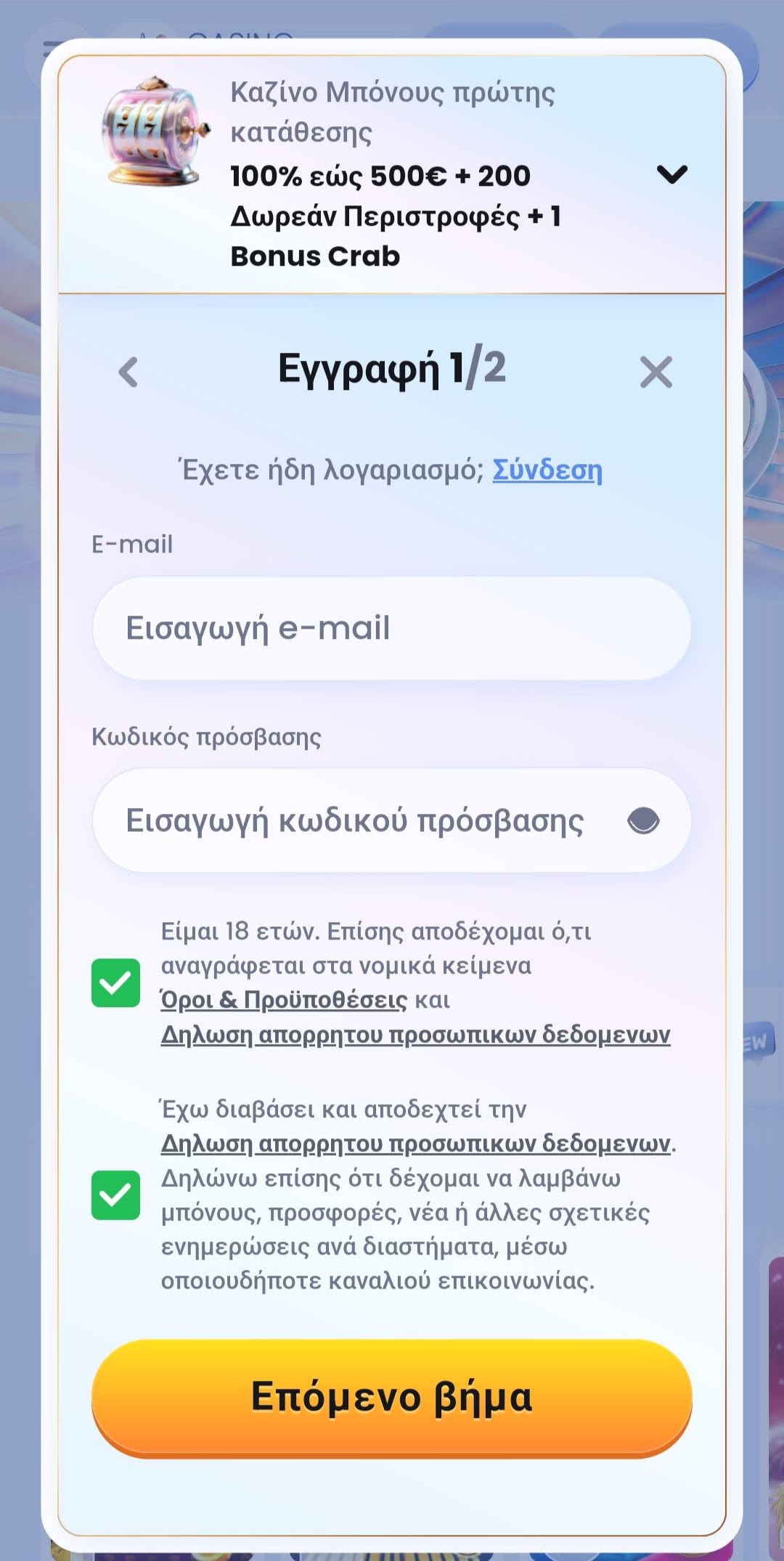This screenshot has width=784, height=1561.
Task: Focus the Εισαγωγή e-mail field
Action: (392, 628)
